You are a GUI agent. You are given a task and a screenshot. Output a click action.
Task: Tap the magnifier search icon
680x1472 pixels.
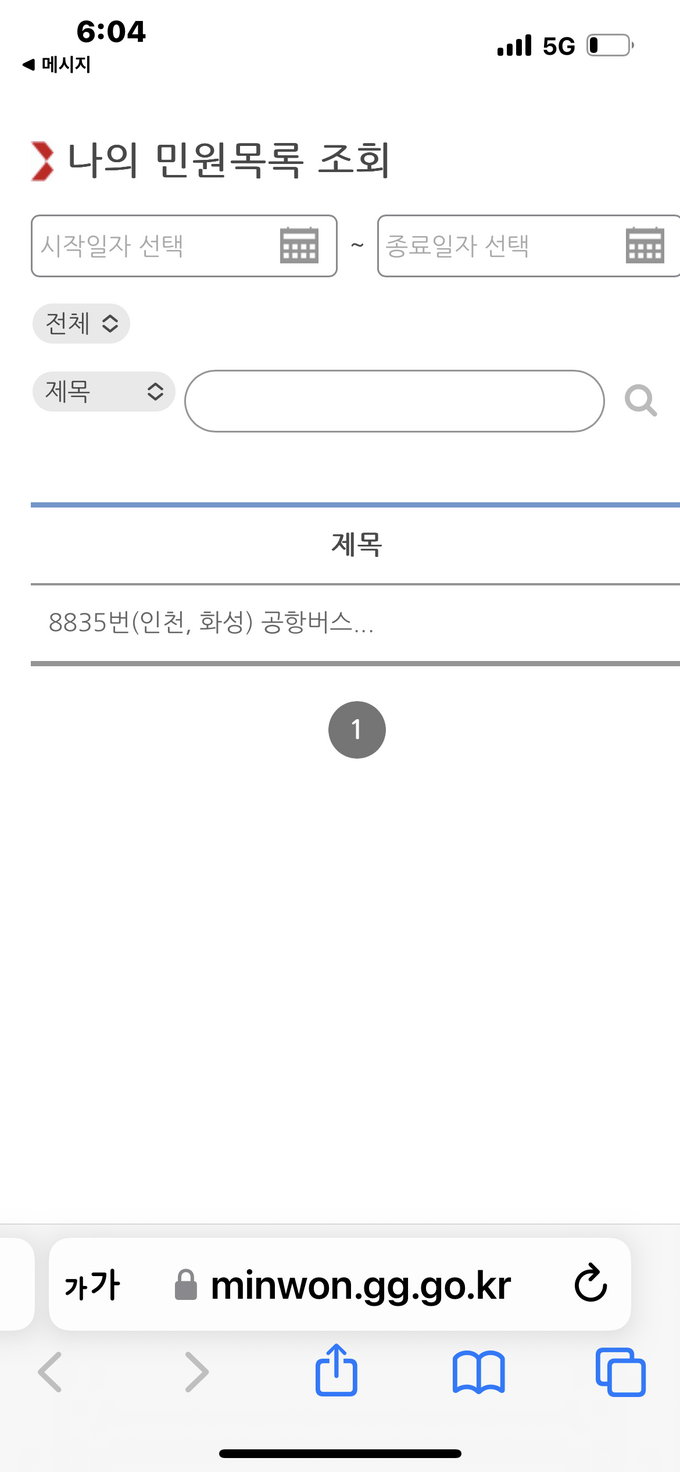[x=641, y=401]
